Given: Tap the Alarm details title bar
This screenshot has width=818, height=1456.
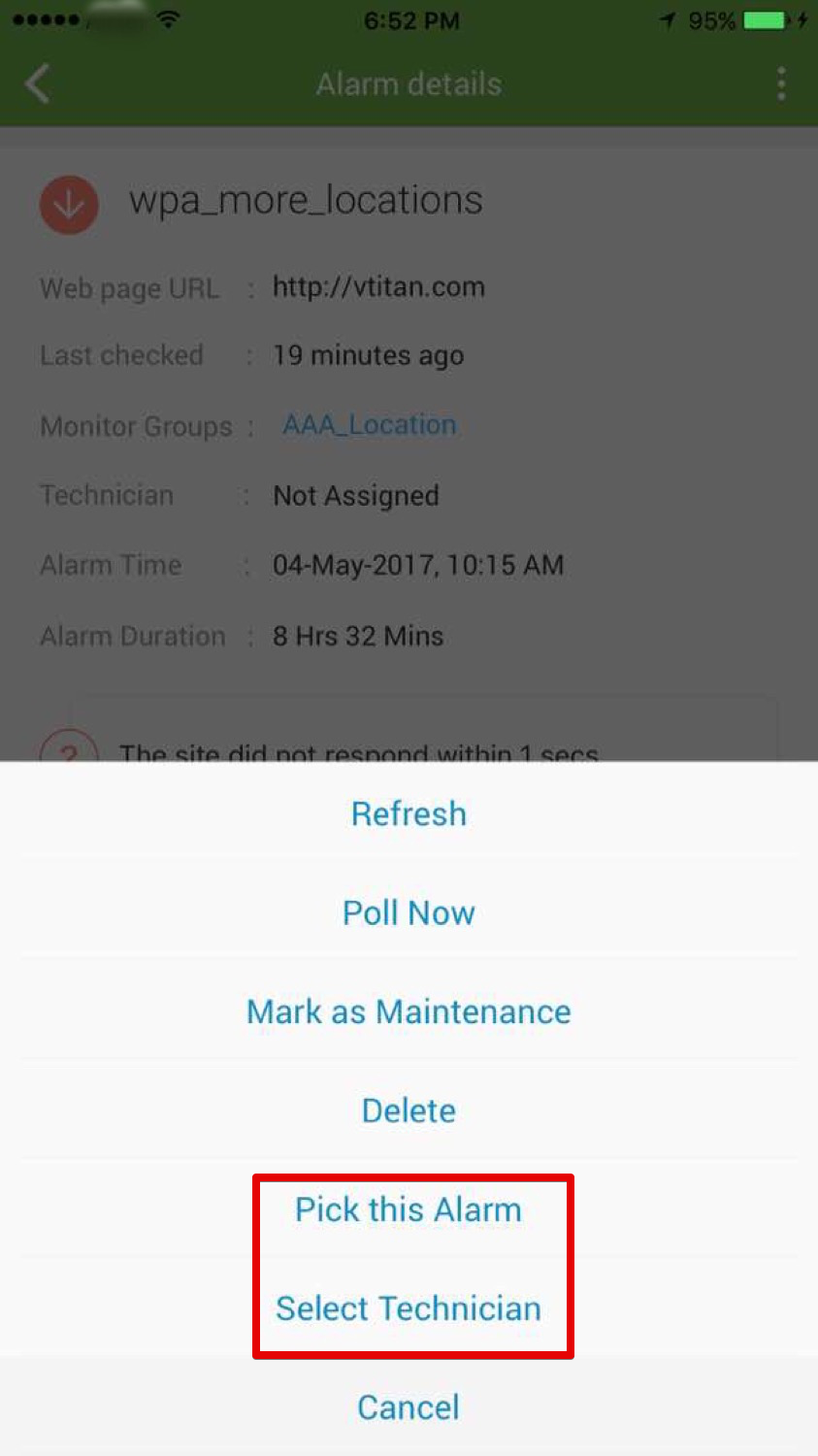Looking at the screenshot, I should 409,83.
